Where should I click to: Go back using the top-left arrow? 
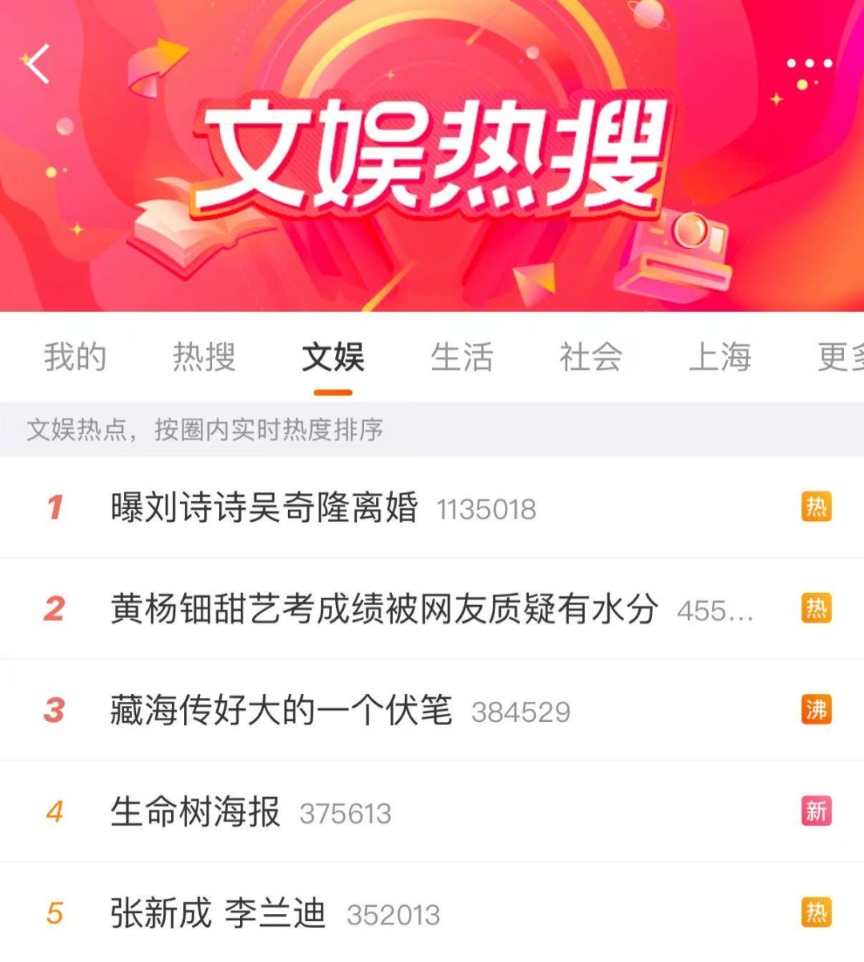38,64
